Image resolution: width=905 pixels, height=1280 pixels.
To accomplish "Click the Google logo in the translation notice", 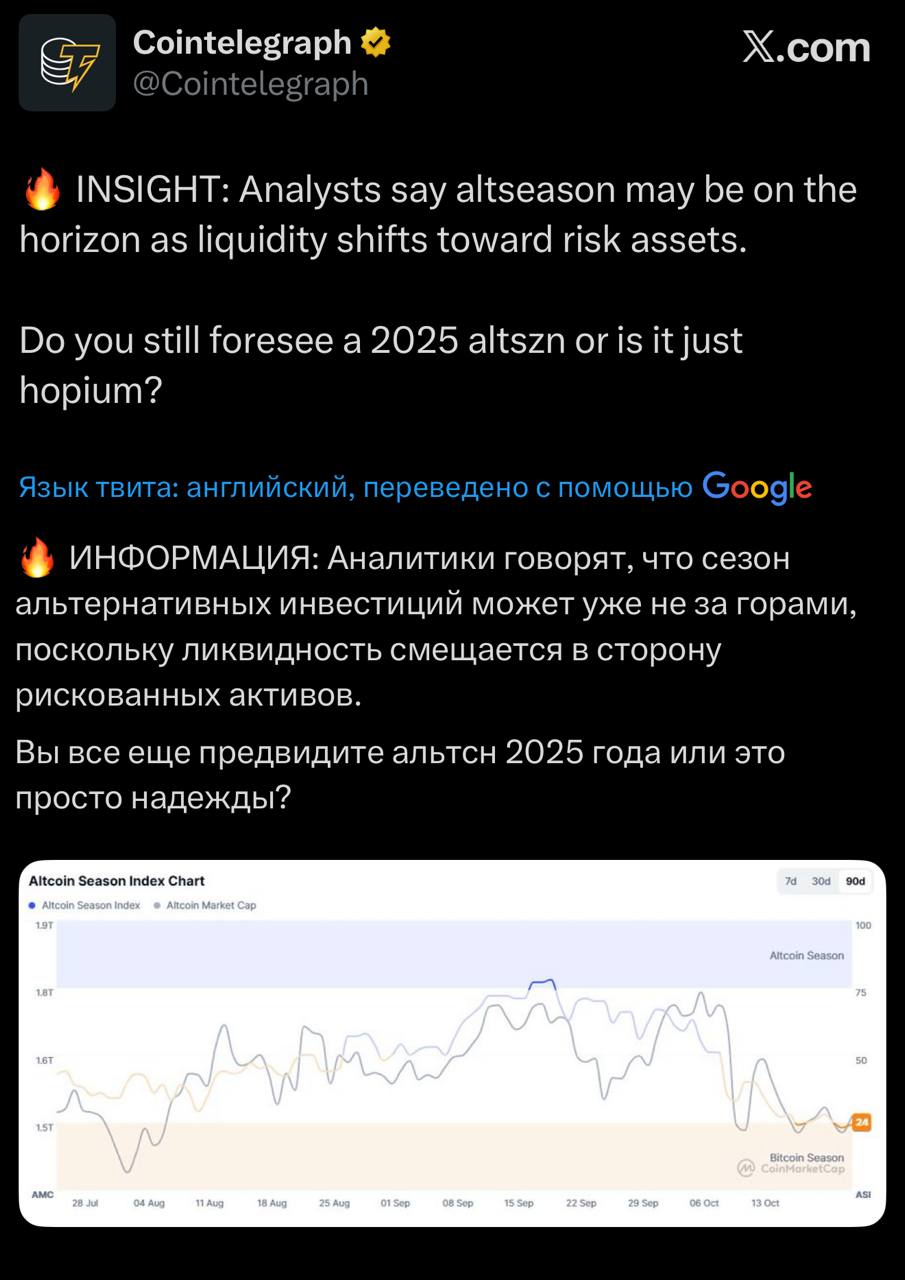I will click(755, 487).
